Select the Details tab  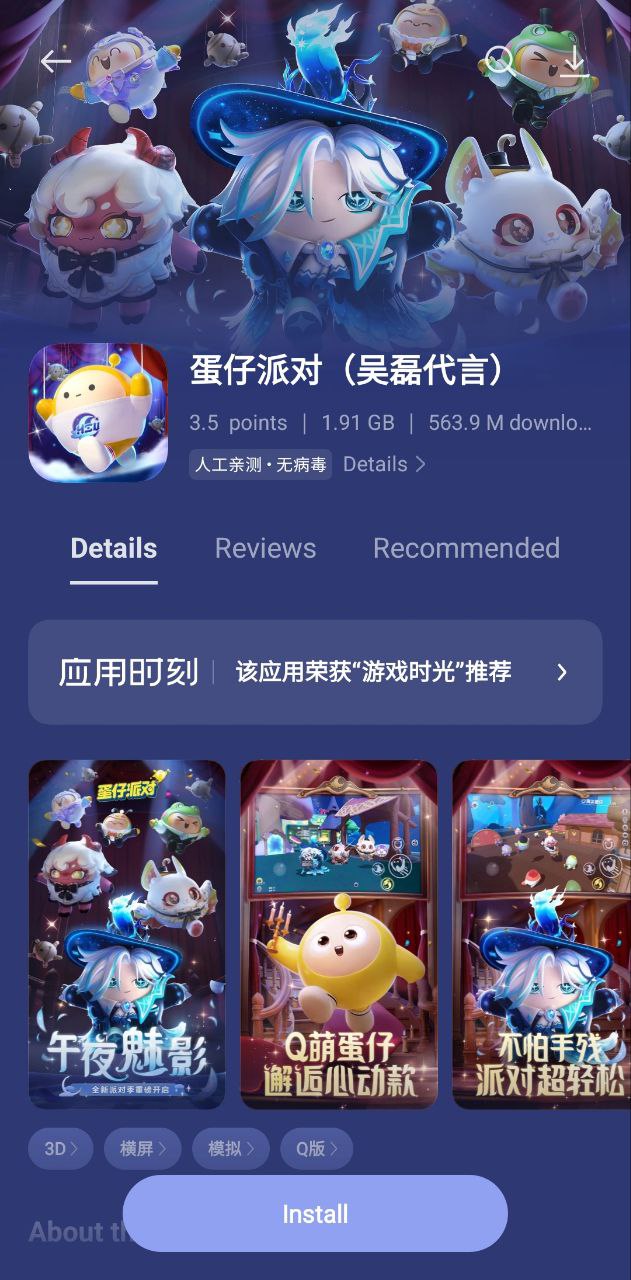click(114, 548)
